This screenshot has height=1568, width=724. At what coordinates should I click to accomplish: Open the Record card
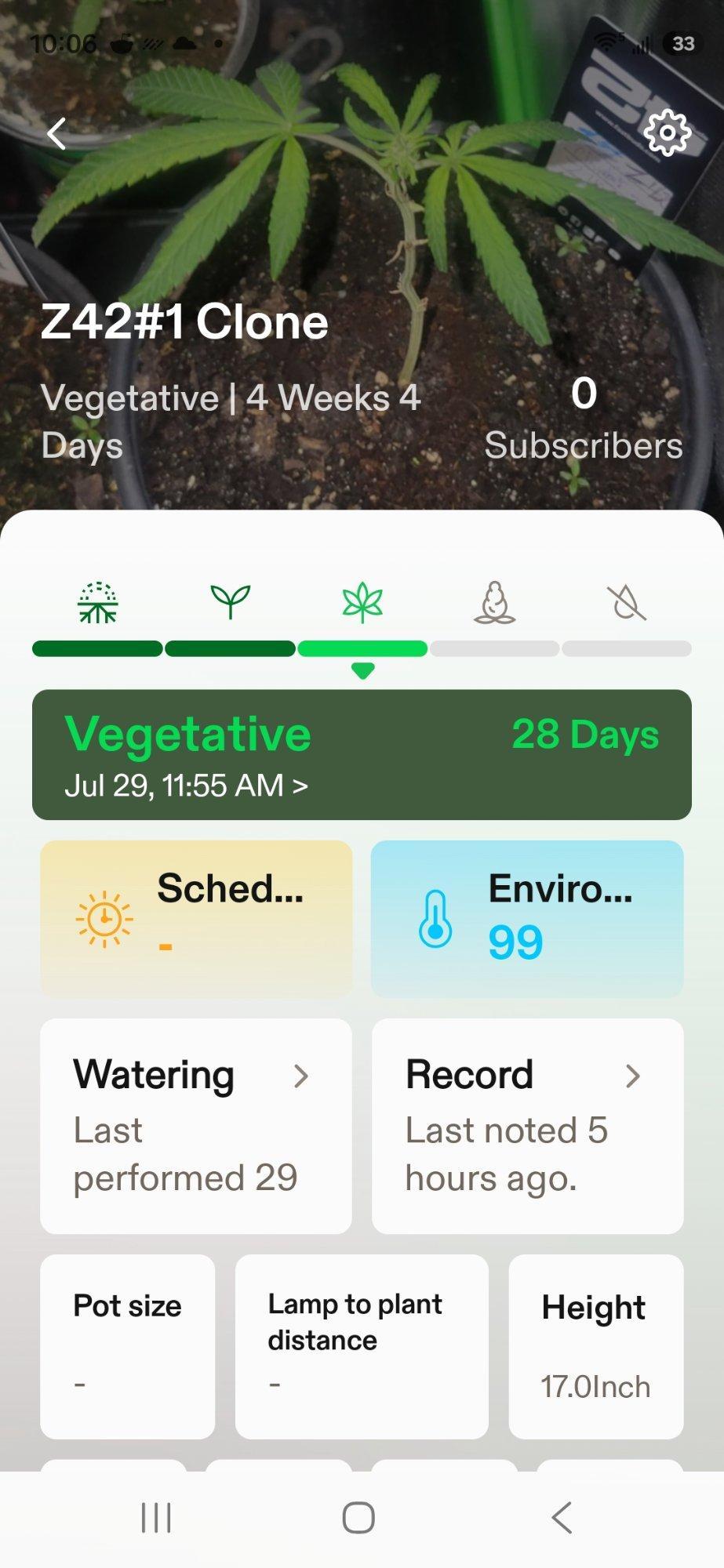pyautogui.click(x=528, y=1126)
